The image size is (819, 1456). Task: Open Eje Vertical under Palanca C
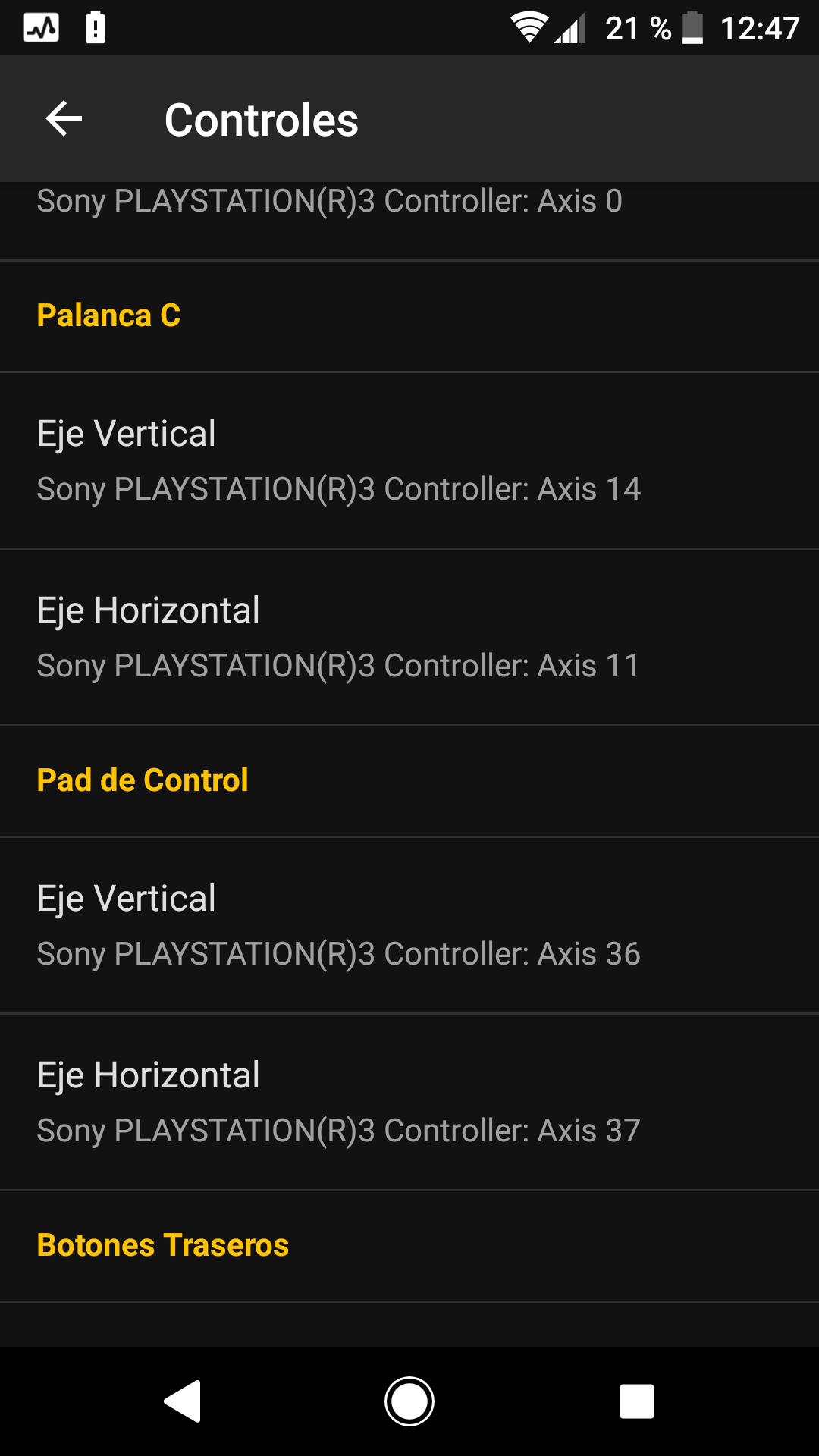coord(409,460)
